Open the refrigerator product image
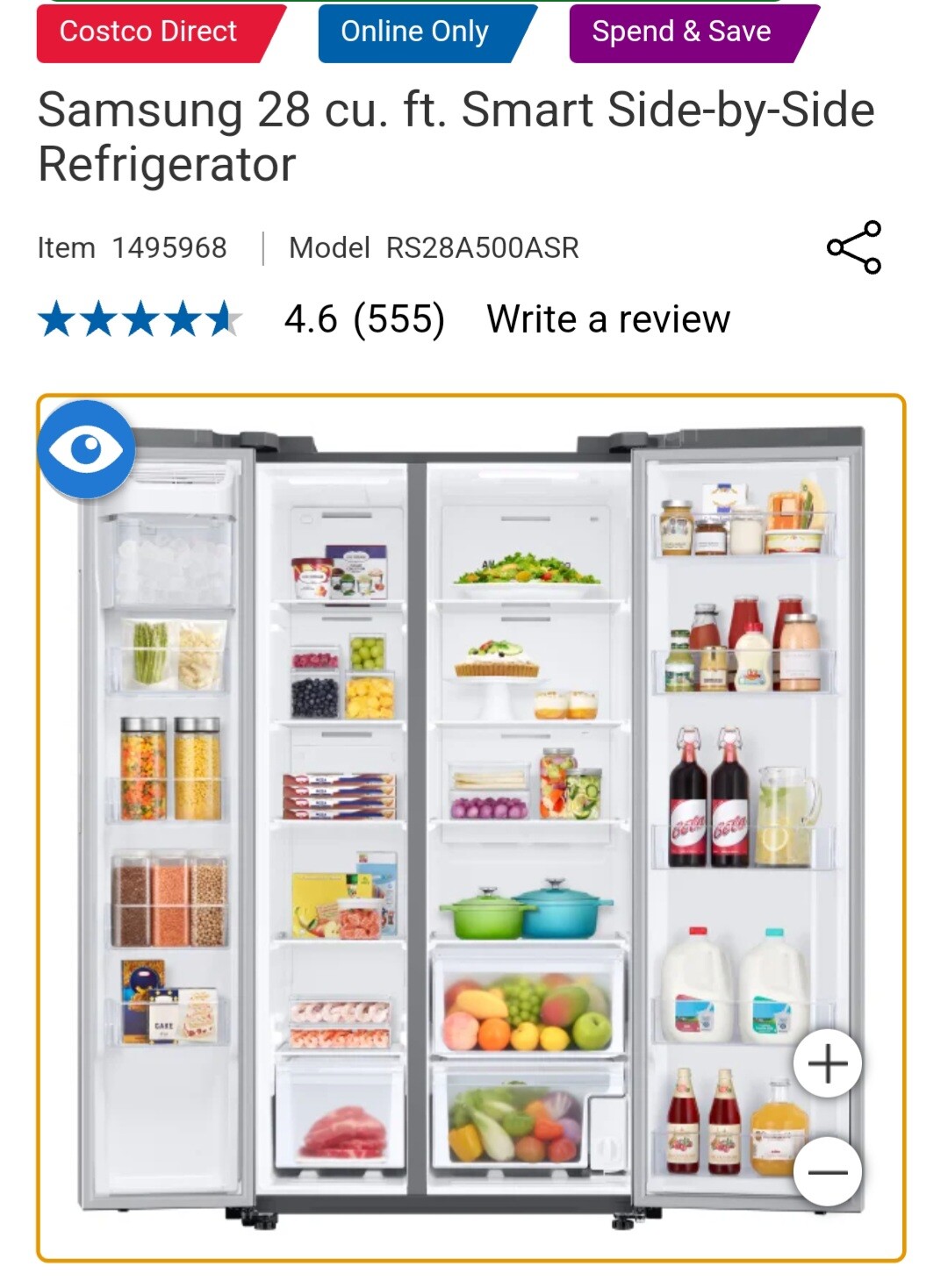Image resolution: width=948 pixels, height=1288 pixels. tap(471, 825)
